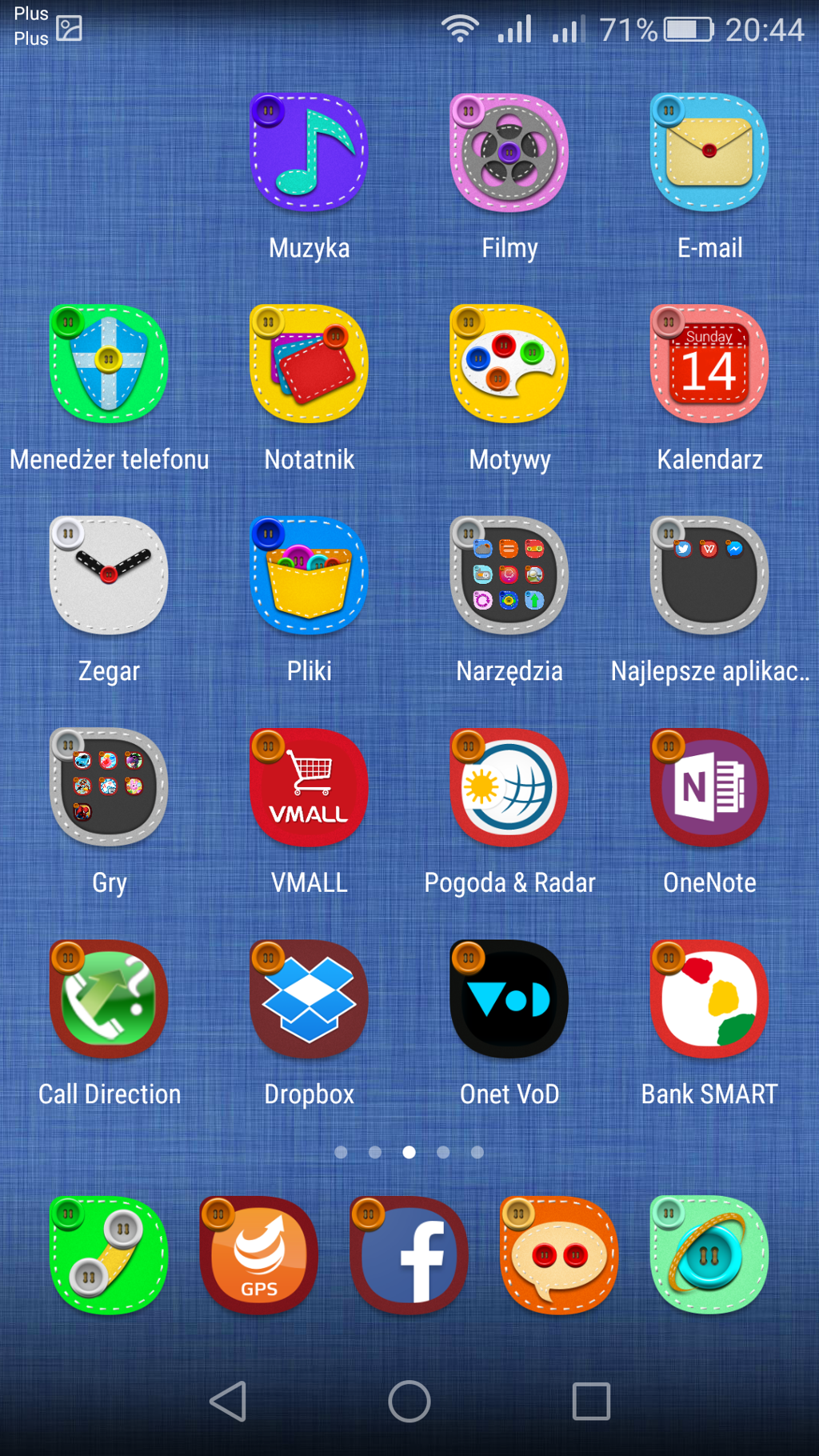This screenshot has height=1456, width=819.
Task: Launch OneNote
Action: (709, 788)
